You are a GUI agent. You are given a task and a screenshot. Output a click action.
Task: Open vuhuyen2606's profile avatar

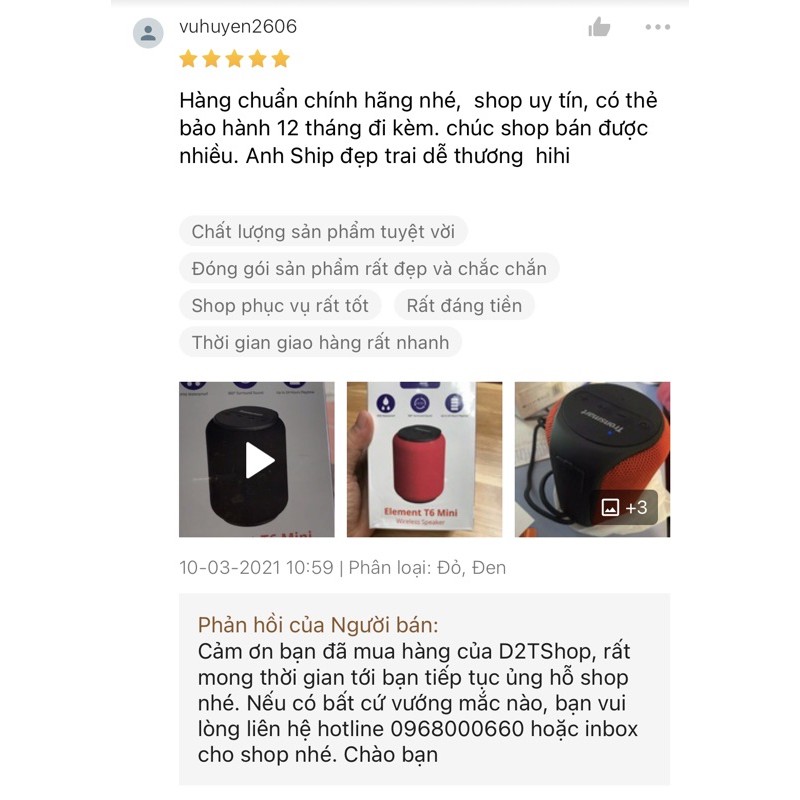tap(148, 33)
